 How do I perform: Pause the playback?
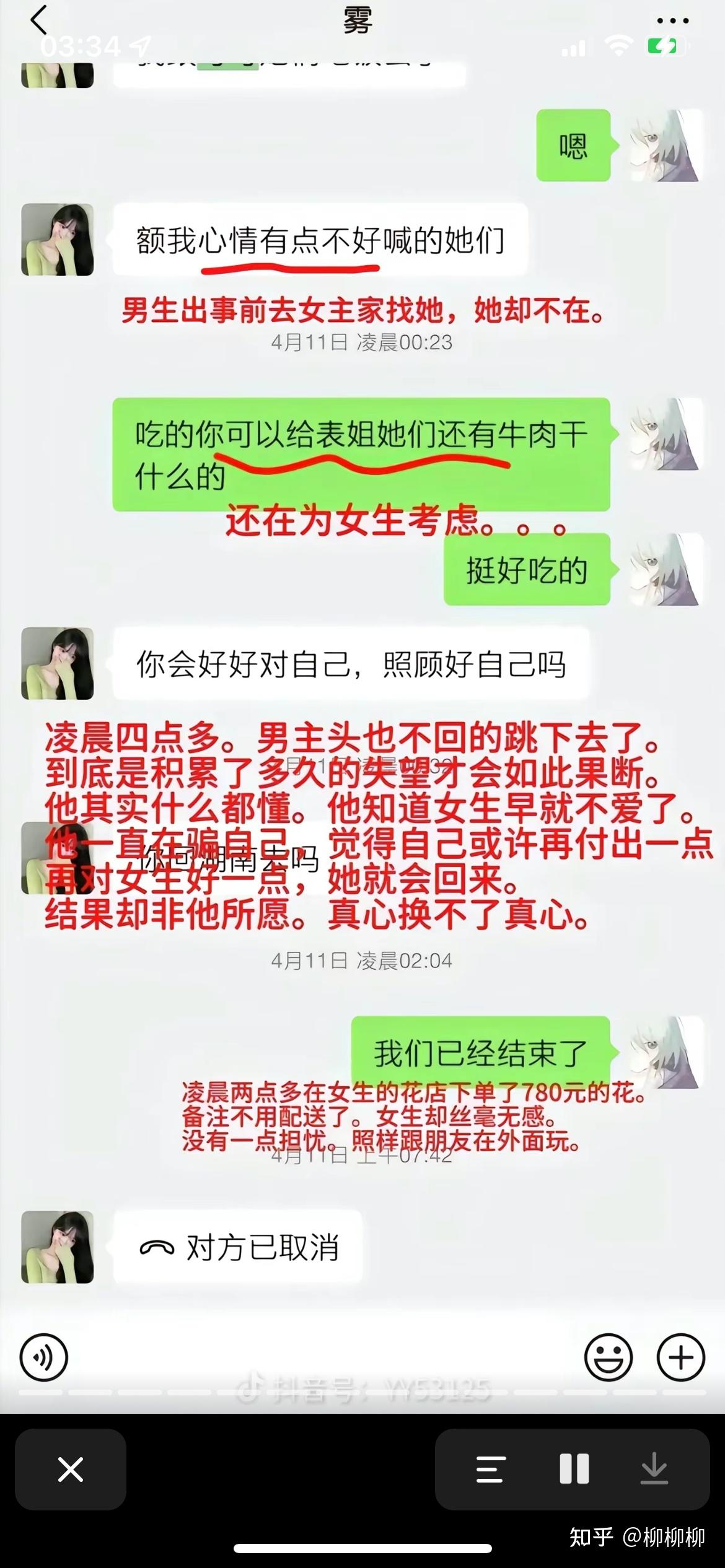tap(574, 1469)
